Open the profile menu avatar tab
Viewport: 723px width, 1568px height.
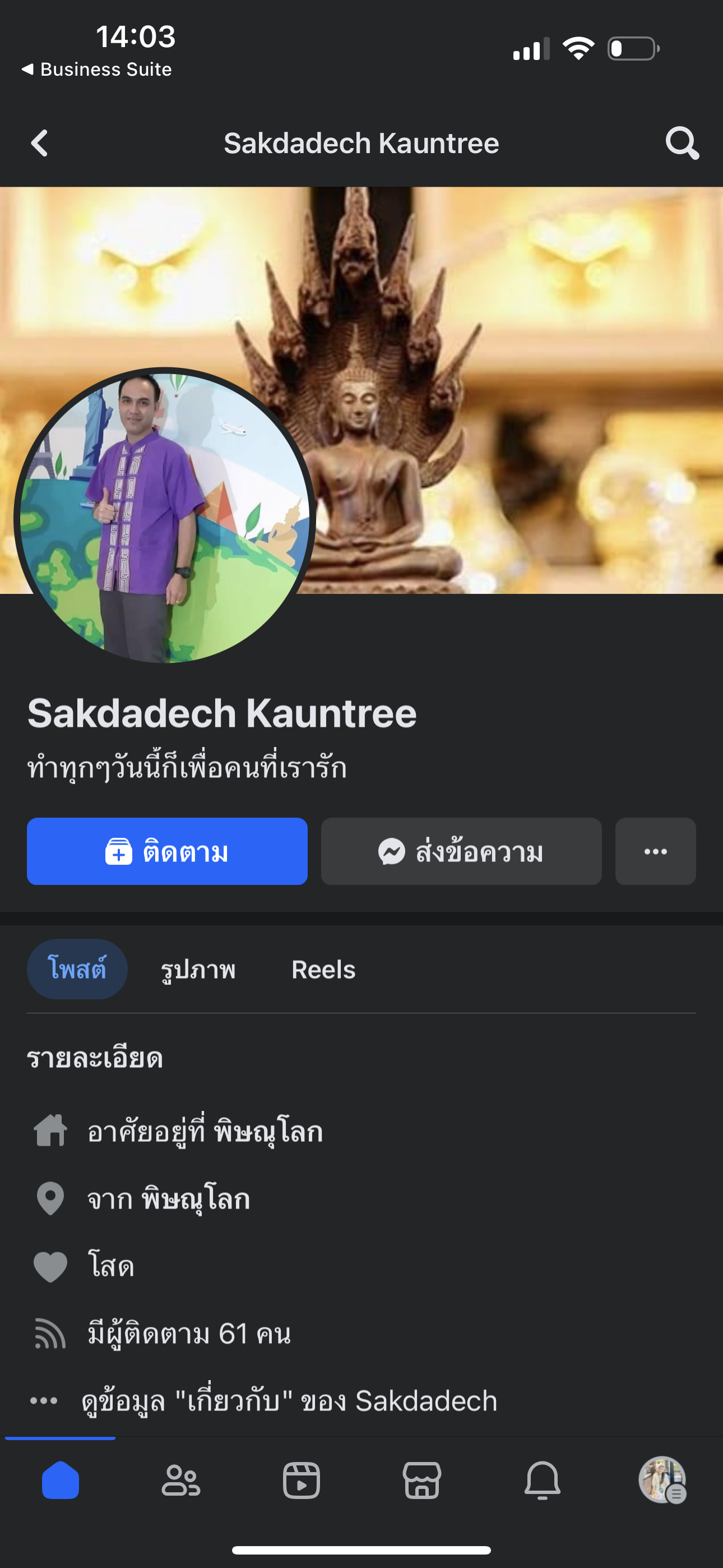click(x=662, y=1480)
